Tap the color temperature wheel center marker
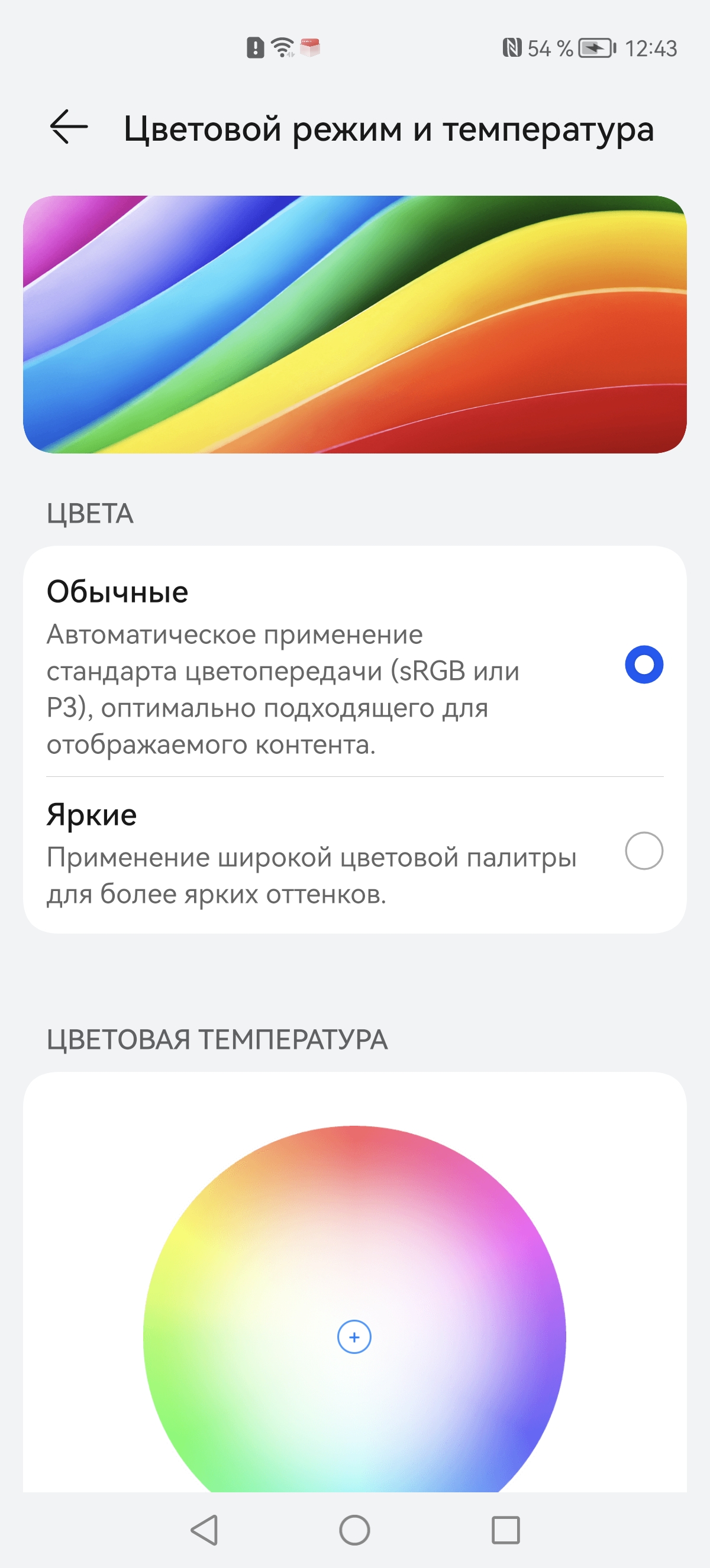Viewport: 710px width, 1568px height. [x=354, y=1337]
